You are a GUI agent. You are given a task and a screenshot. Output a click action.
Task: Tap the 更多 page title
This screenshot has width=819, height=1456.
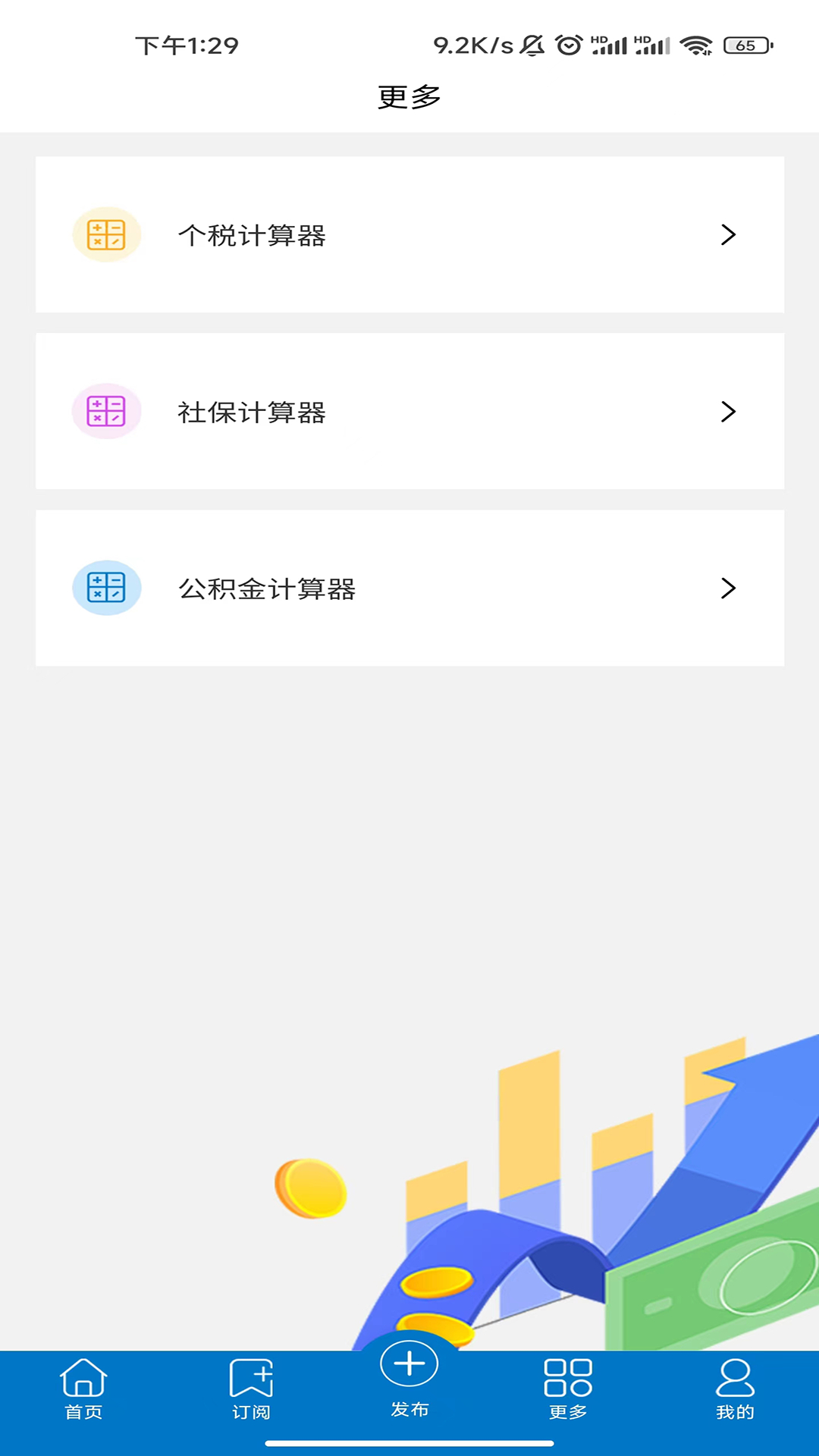tap(409, 96)
